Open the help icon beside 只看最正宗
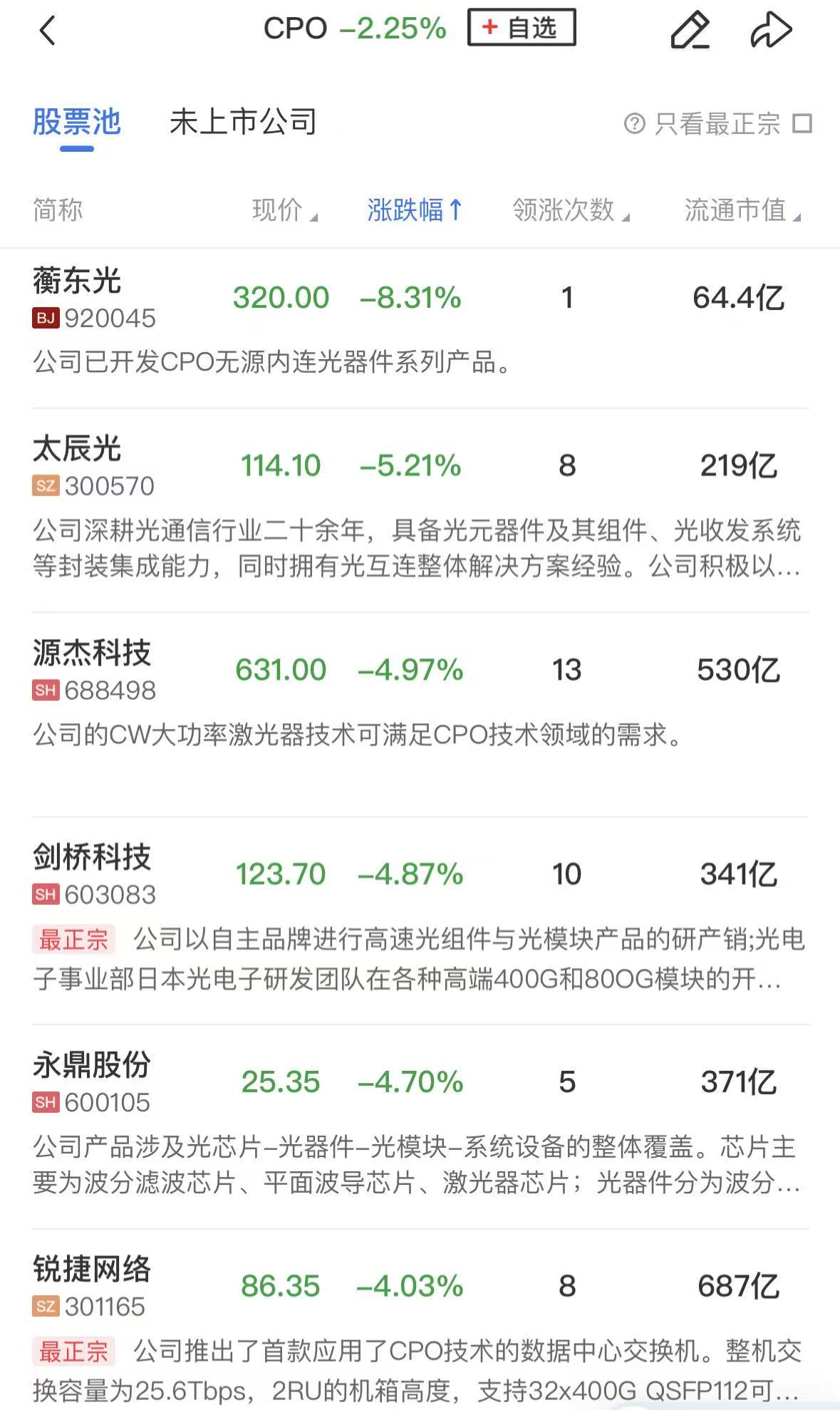840x1410 pixels. coord(634,124)
